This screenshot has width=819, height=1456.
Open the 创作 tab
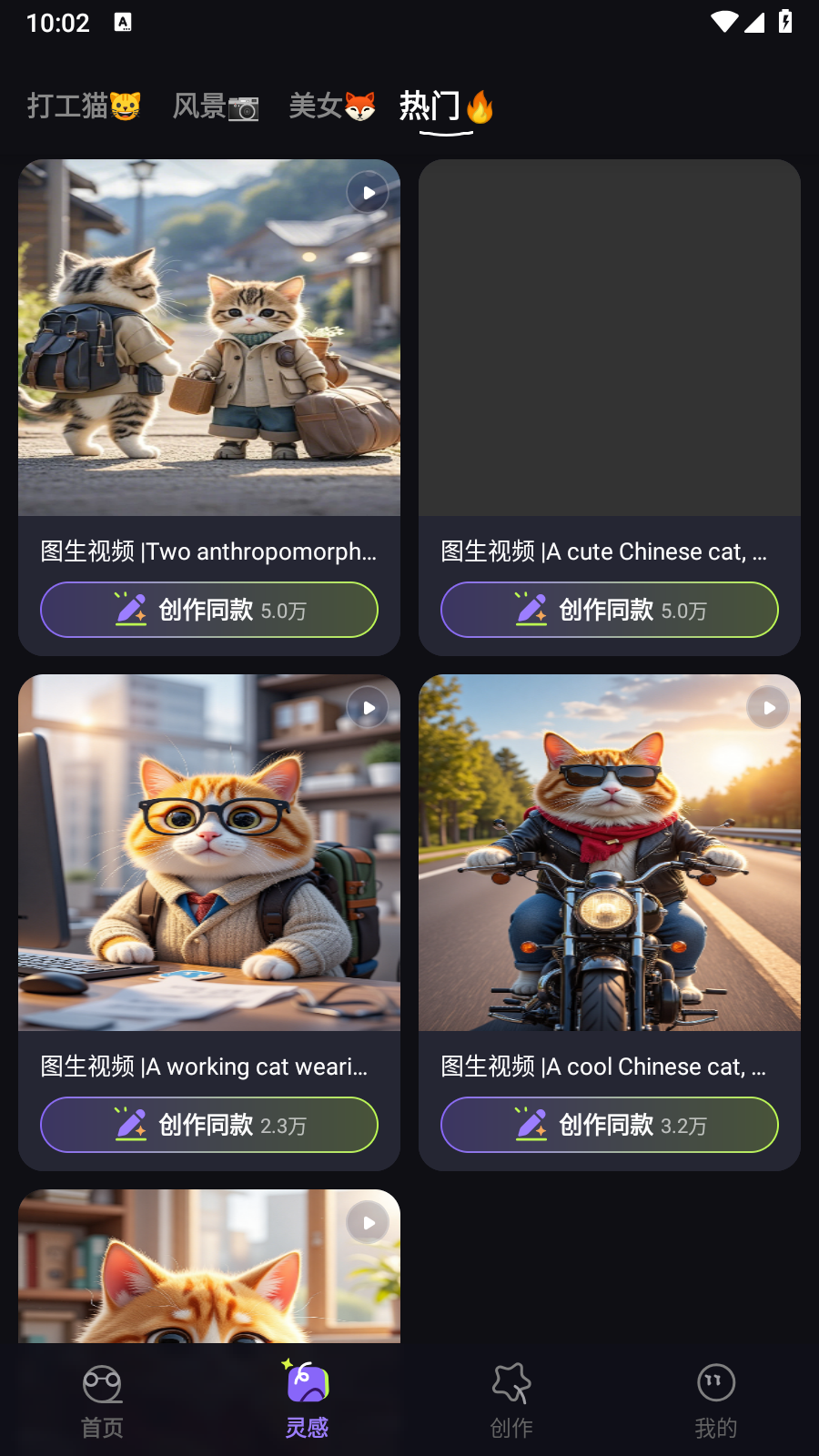coord(511,1401)
